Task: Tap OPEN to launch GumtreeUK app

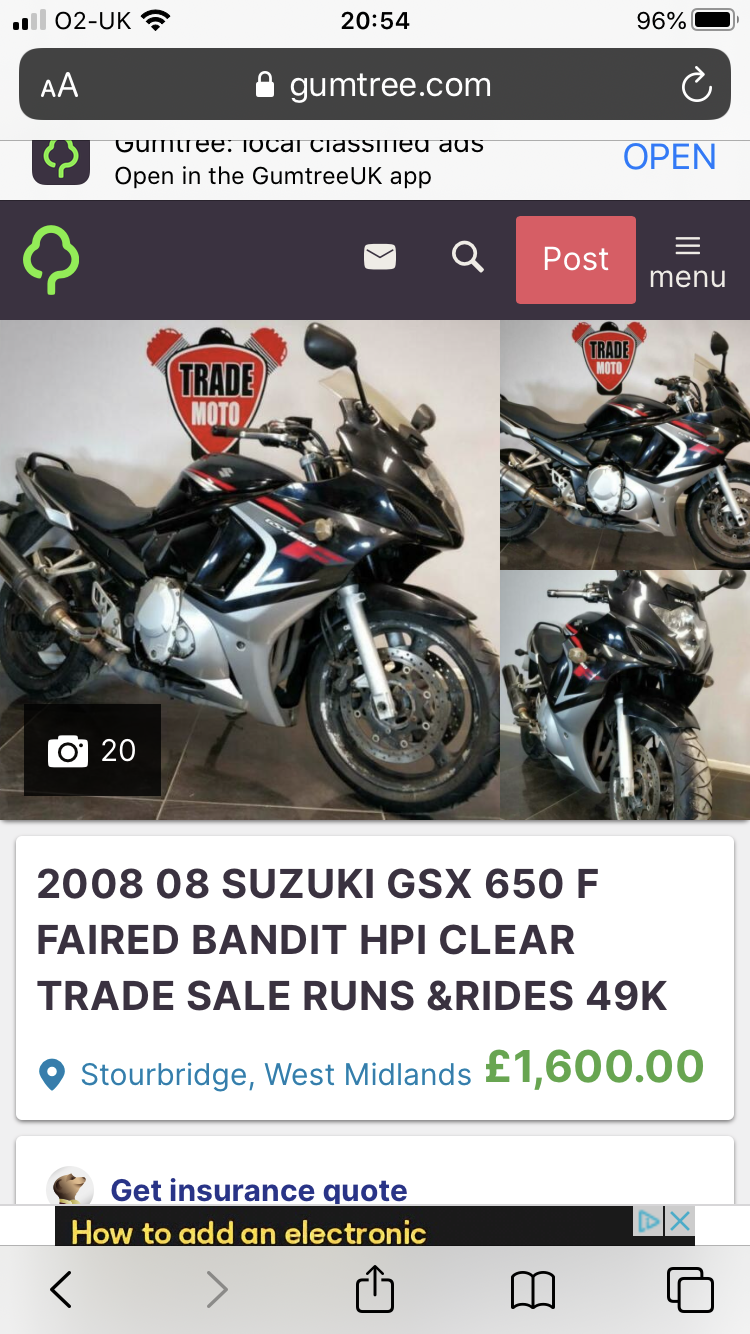Action: [x=669, y=157]
